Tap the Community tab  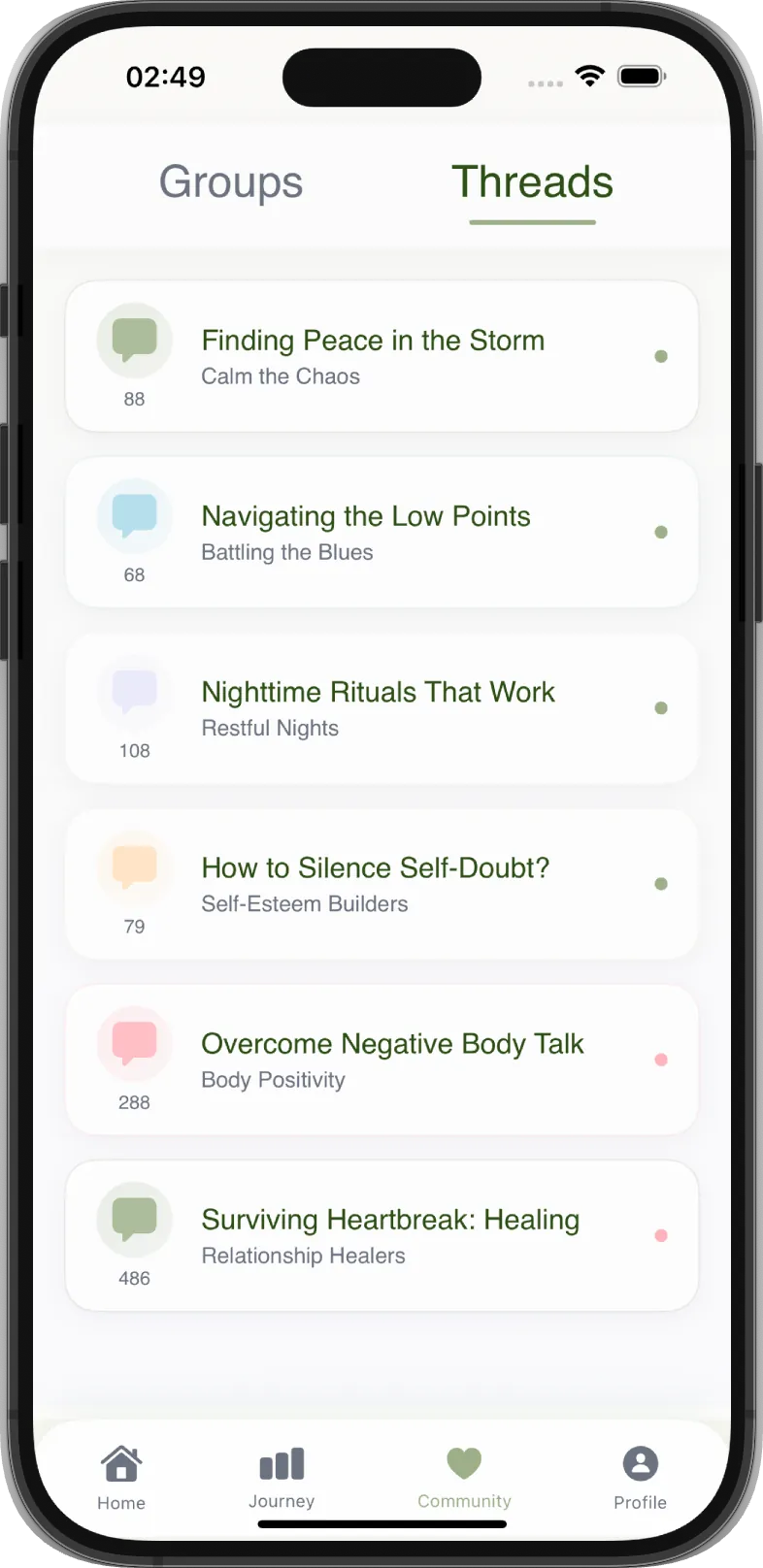point(464,1477)
